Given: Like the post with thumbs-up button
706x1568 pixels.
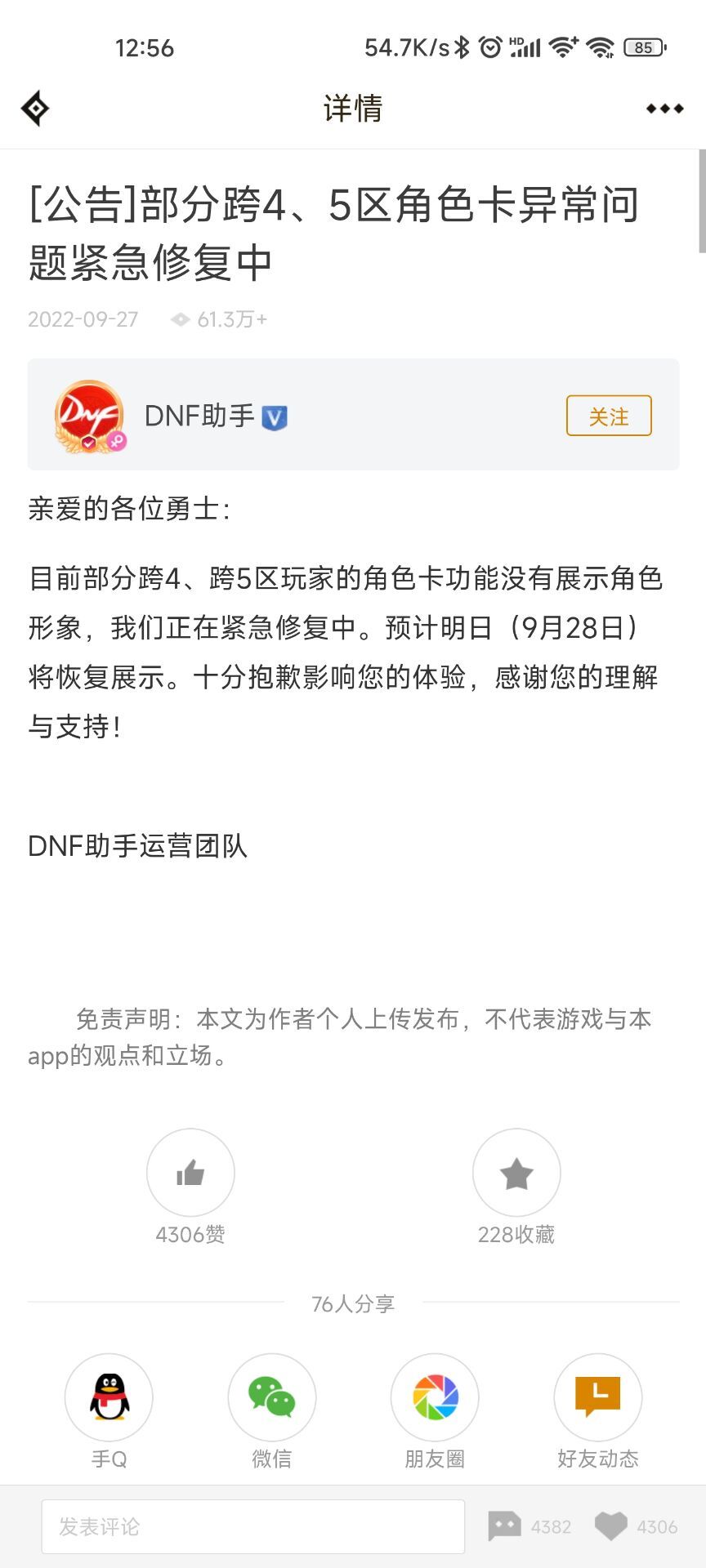Looking at the screenshot, I should click(x=190, y=1173).
